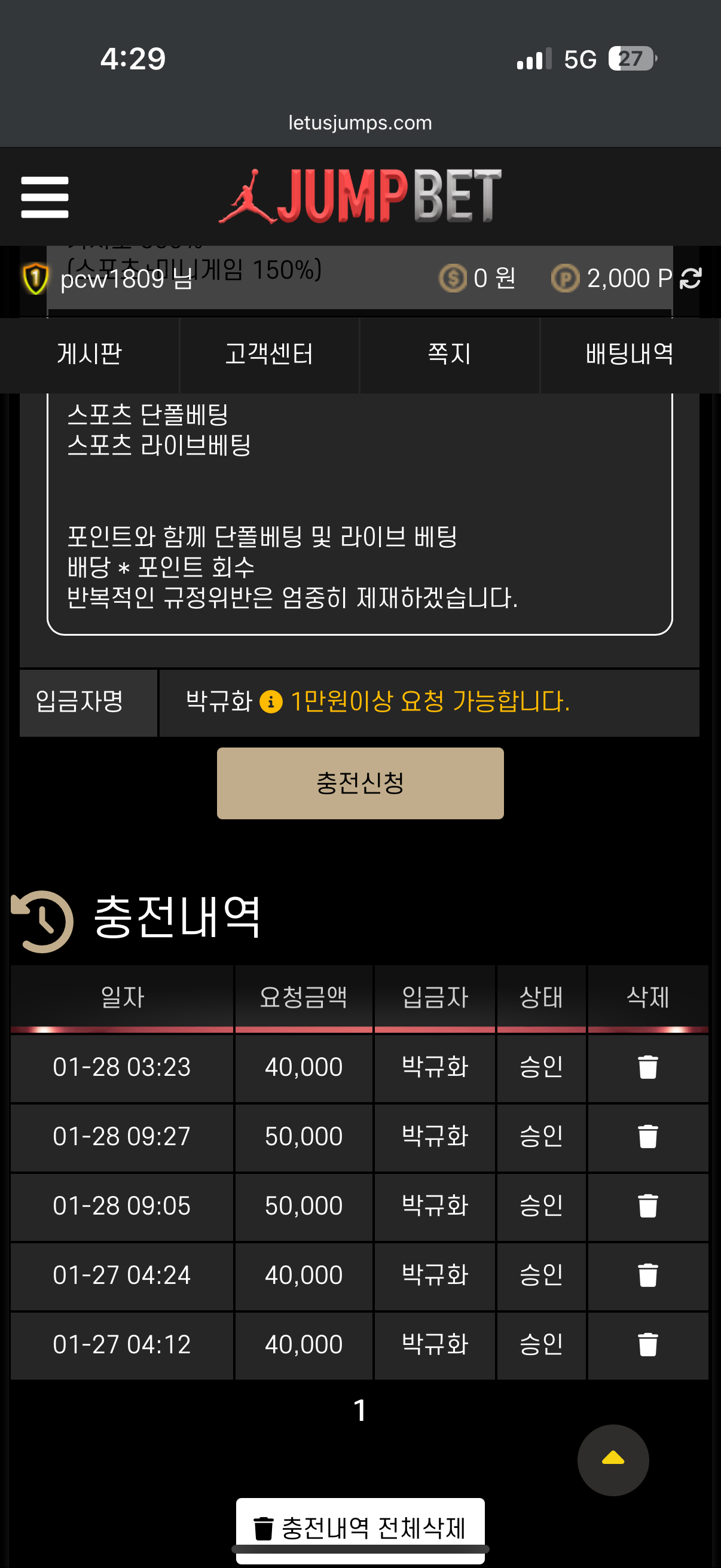The width and height of the screenshot is (721, 1568).
Task: Tap 충전내역 전체삭제 to clear history
Action: click(360, 1527)
